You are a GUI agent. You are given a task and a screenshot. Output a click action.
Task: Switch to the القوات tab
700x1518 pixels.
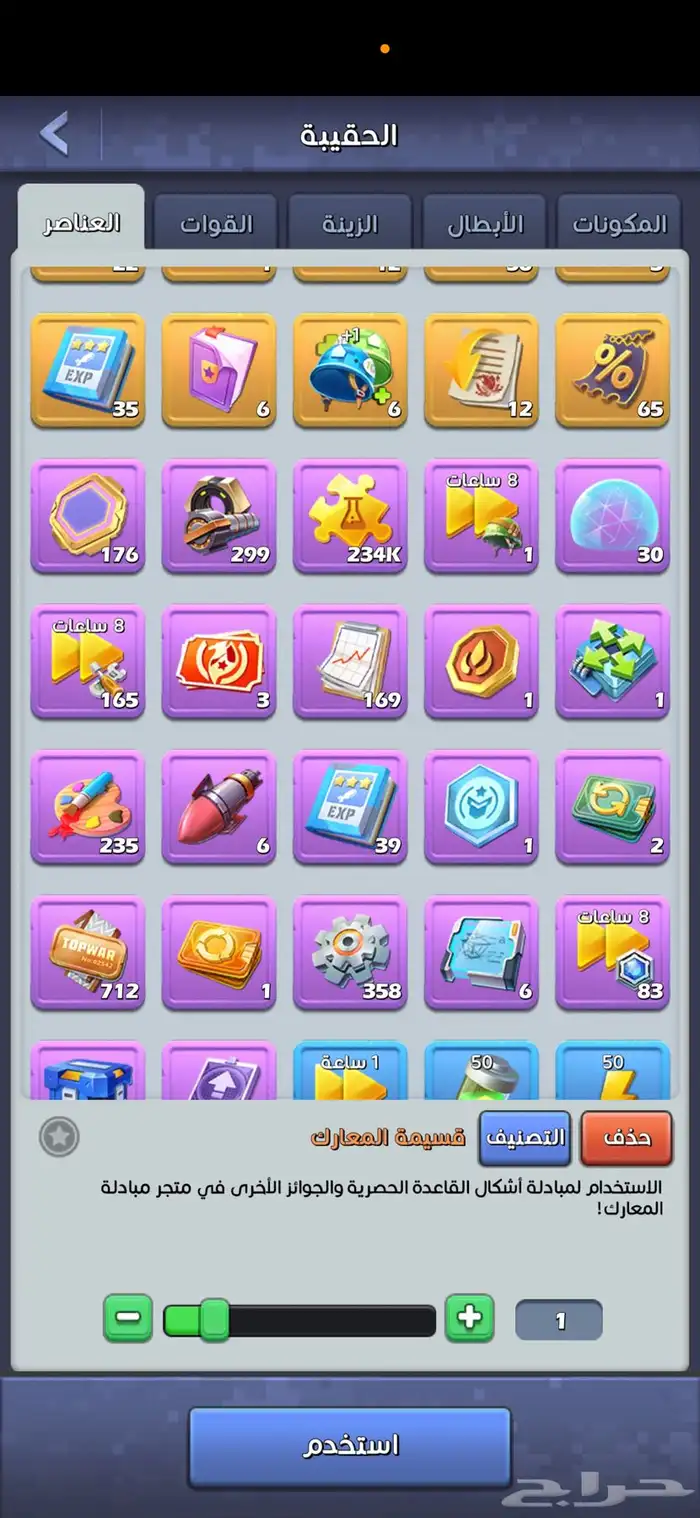(216, 223)
